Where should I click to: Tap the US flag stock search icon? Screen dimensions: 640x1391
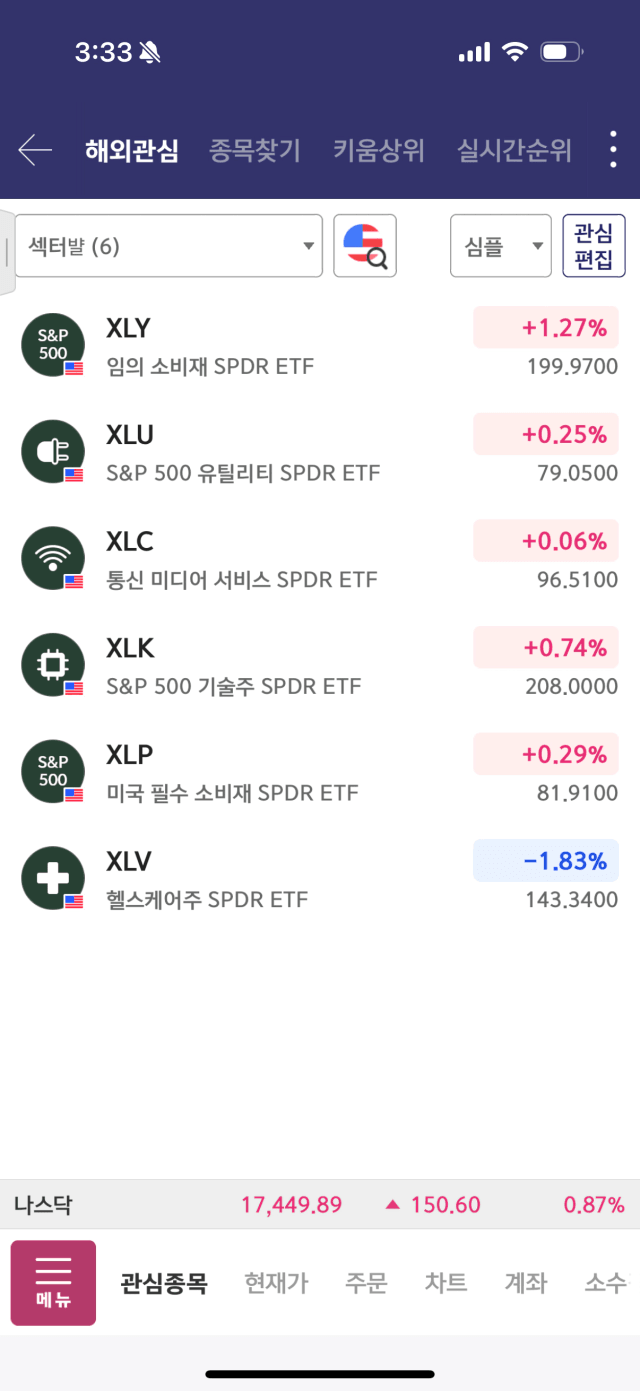tap(365, 246)
